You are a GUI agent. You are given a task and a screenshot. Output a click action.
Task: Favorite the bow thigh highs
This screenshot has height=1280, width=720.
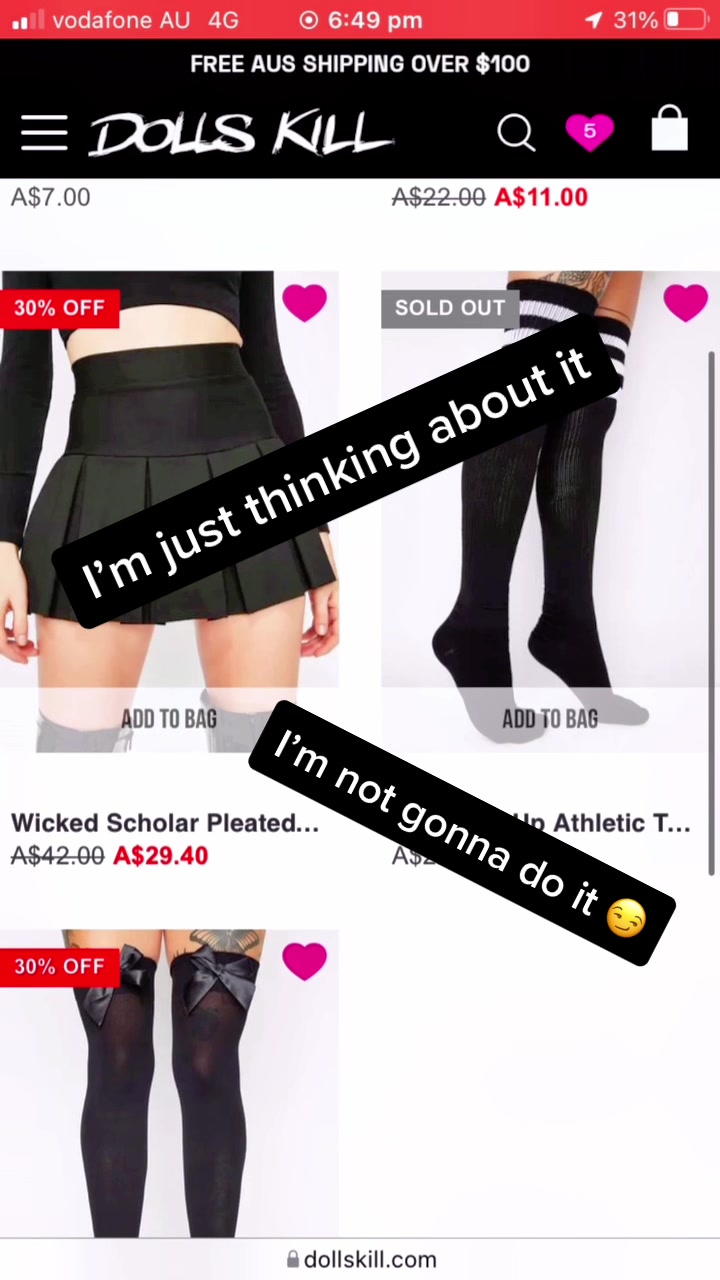click(304, 961)
